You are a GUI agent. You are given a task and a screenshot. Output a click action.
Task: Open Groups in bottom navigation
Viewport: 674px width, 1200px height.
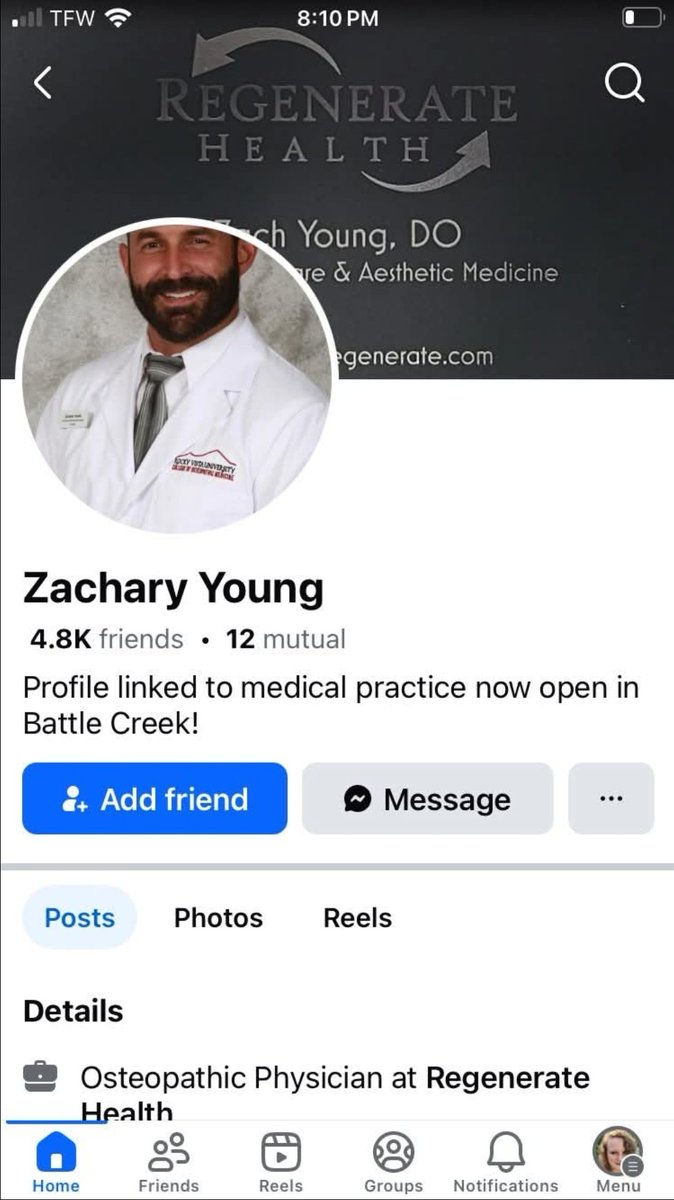tap(393, 1162)
